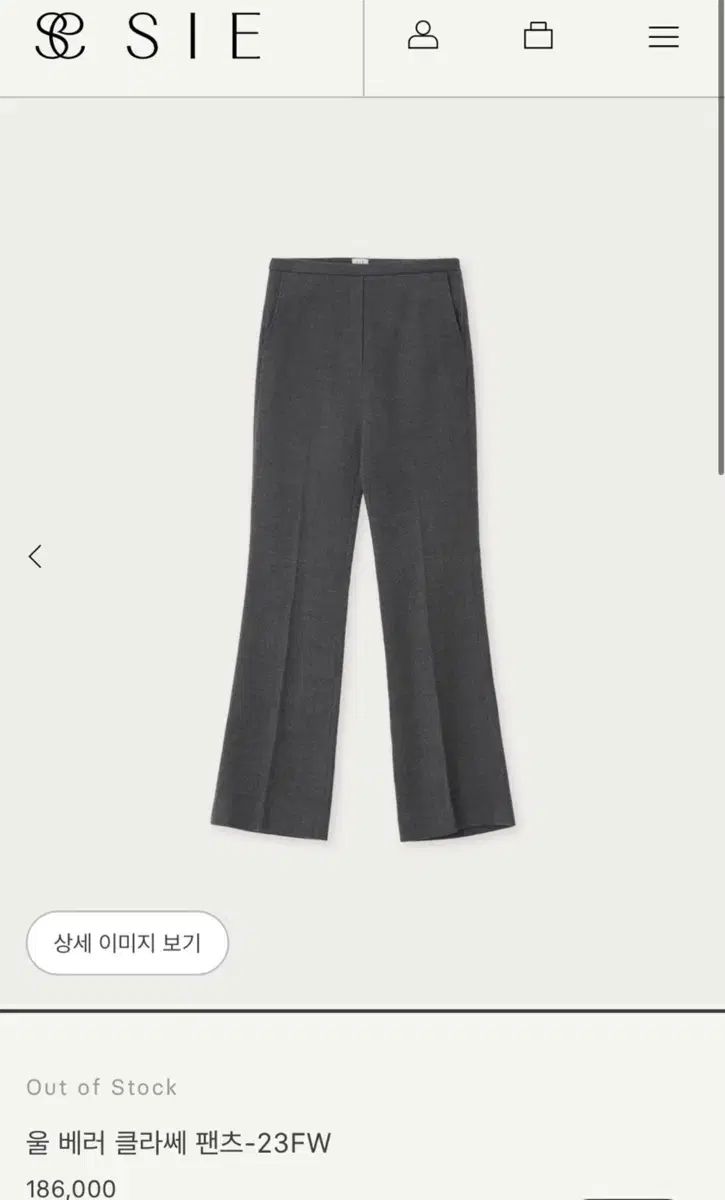Image resolution: width=725 pixels, height=1200 pixels.
Task: Open product details via 상세 이미지 보기
Action: pos(126,941)
